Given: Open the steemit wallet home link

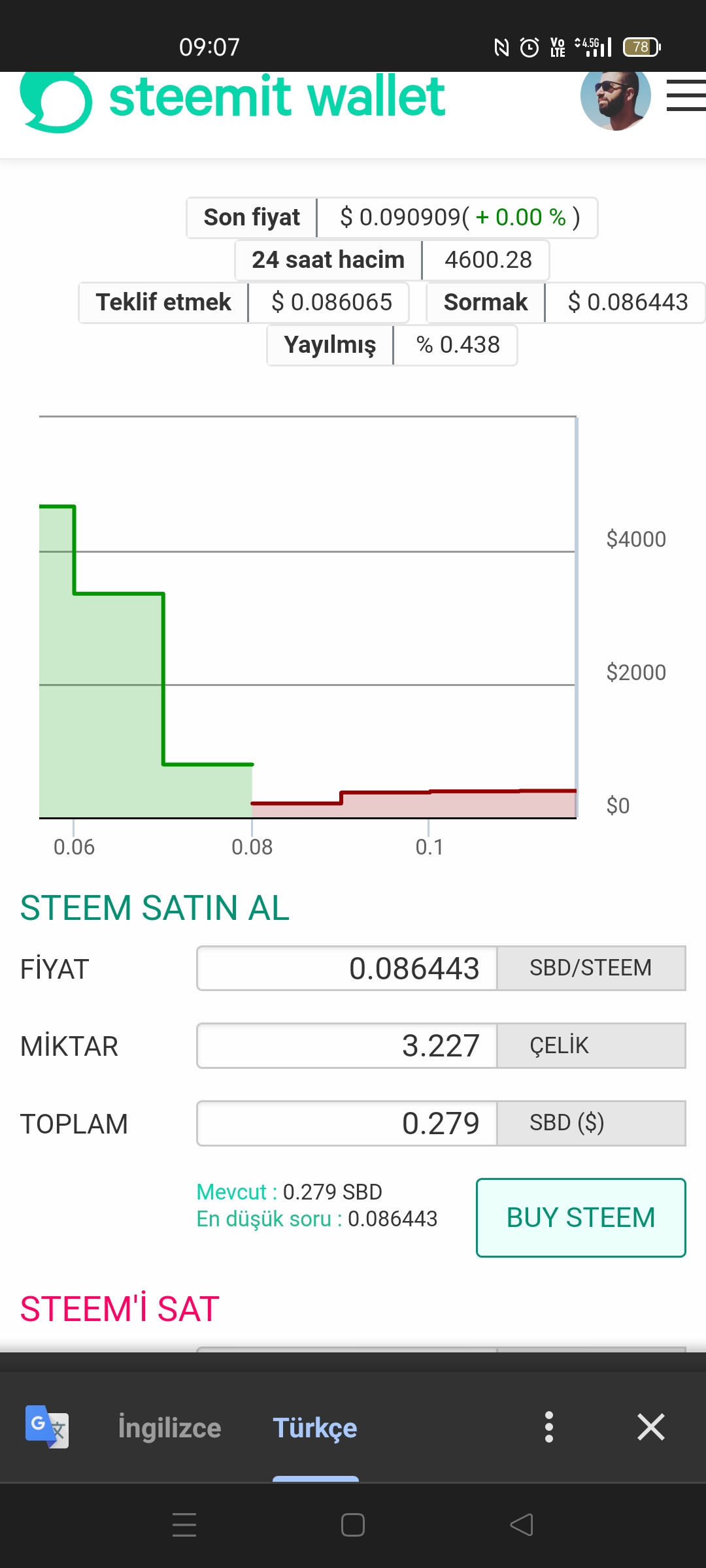Looking at the screenshot, I should coord(233,98).
